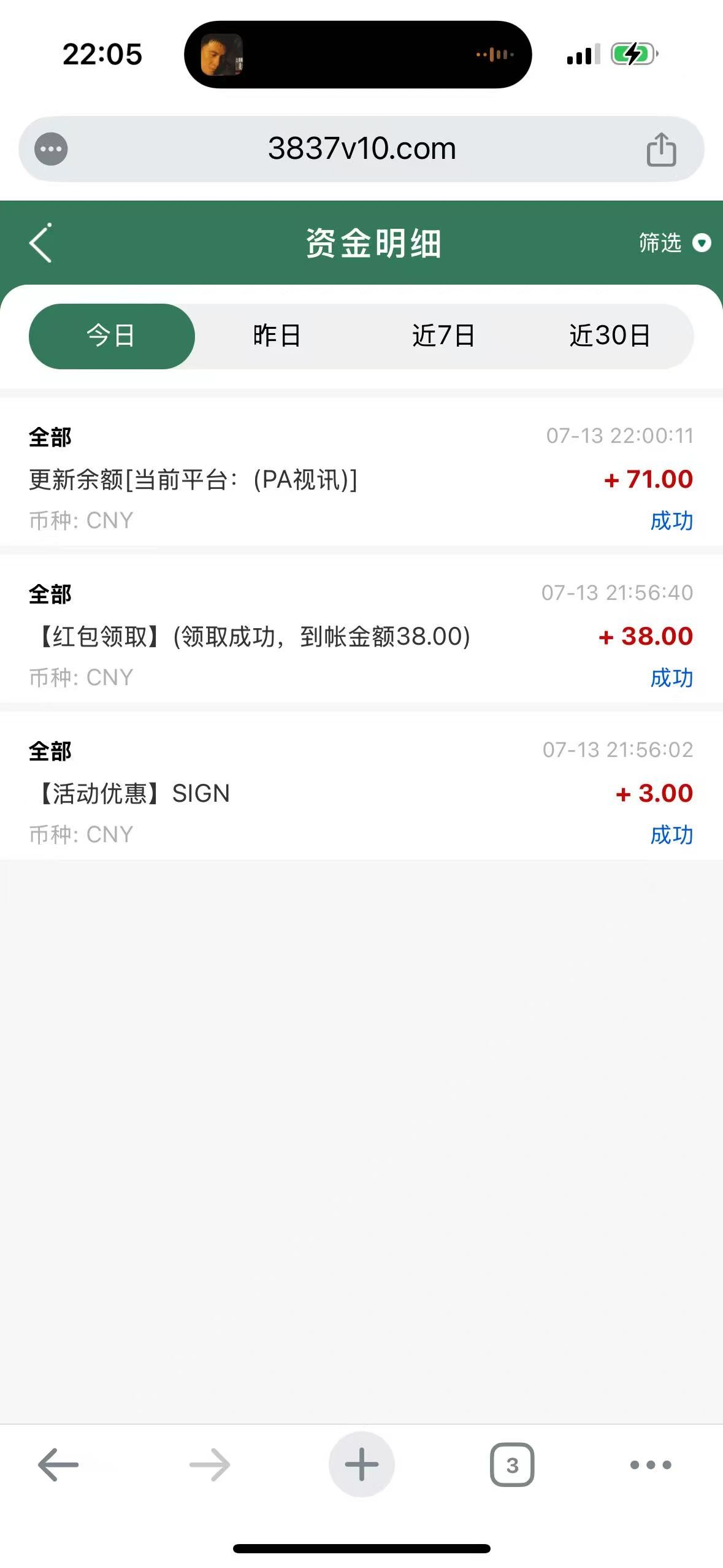Image resolution: width=723 pixels, height=1568 pixels.
Task: Expand the 07-13 22:00:11 transaction entry
Action: (362, 478)
